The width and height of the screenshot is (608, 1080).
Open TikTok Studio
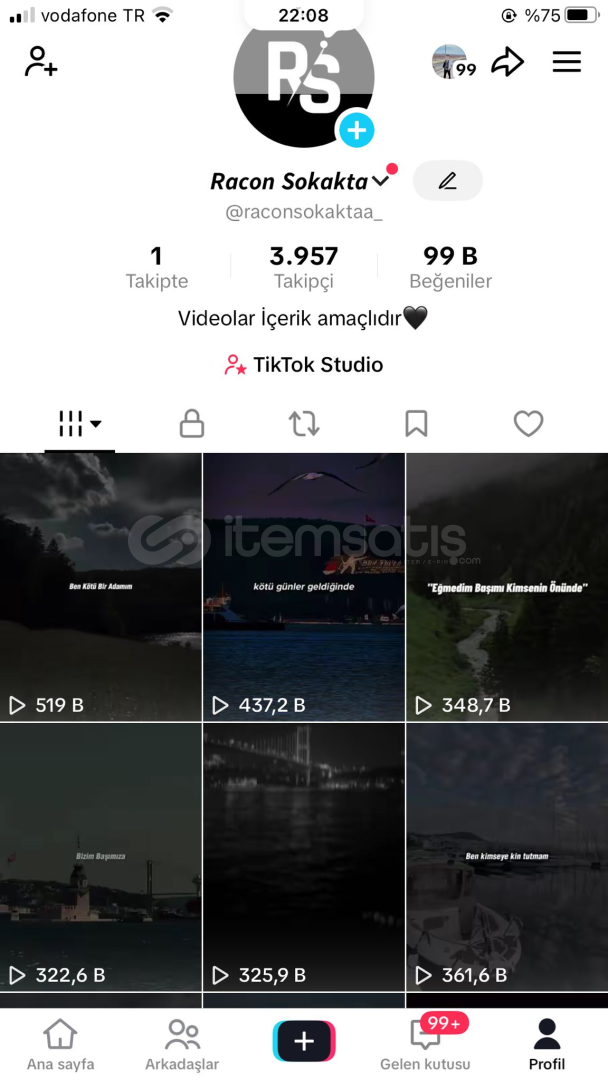point(304,365)
